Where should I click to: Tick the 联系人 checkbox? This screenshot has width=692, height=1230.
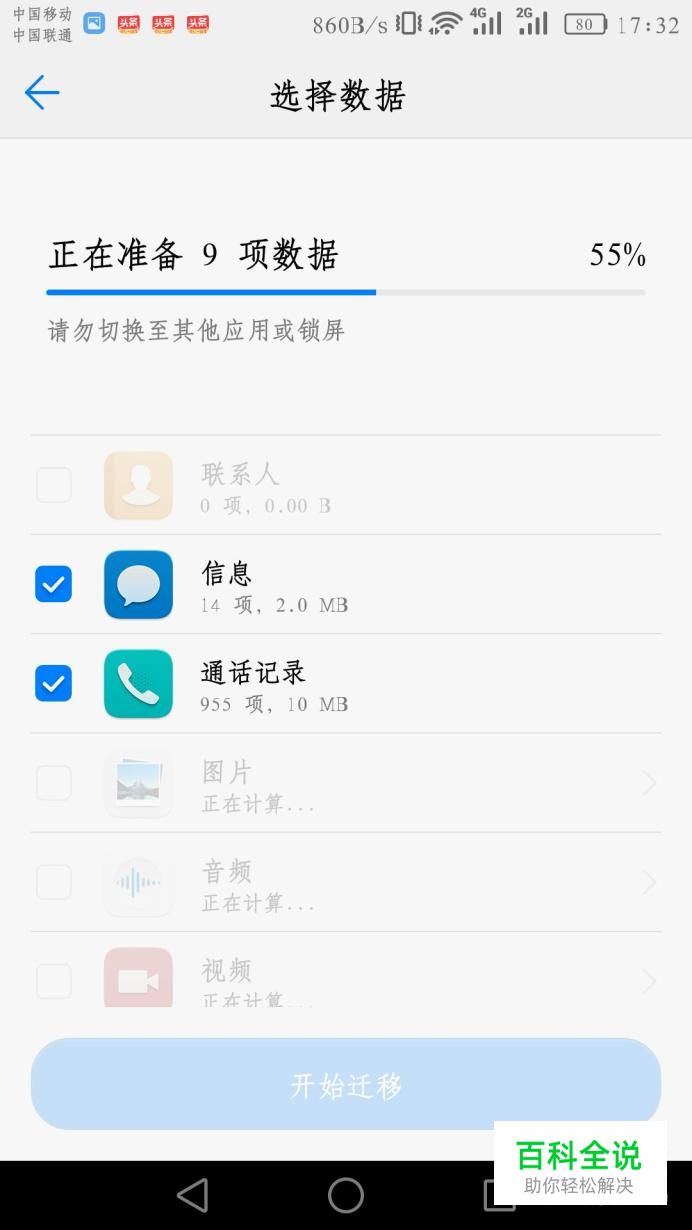[x=54, y=485]
